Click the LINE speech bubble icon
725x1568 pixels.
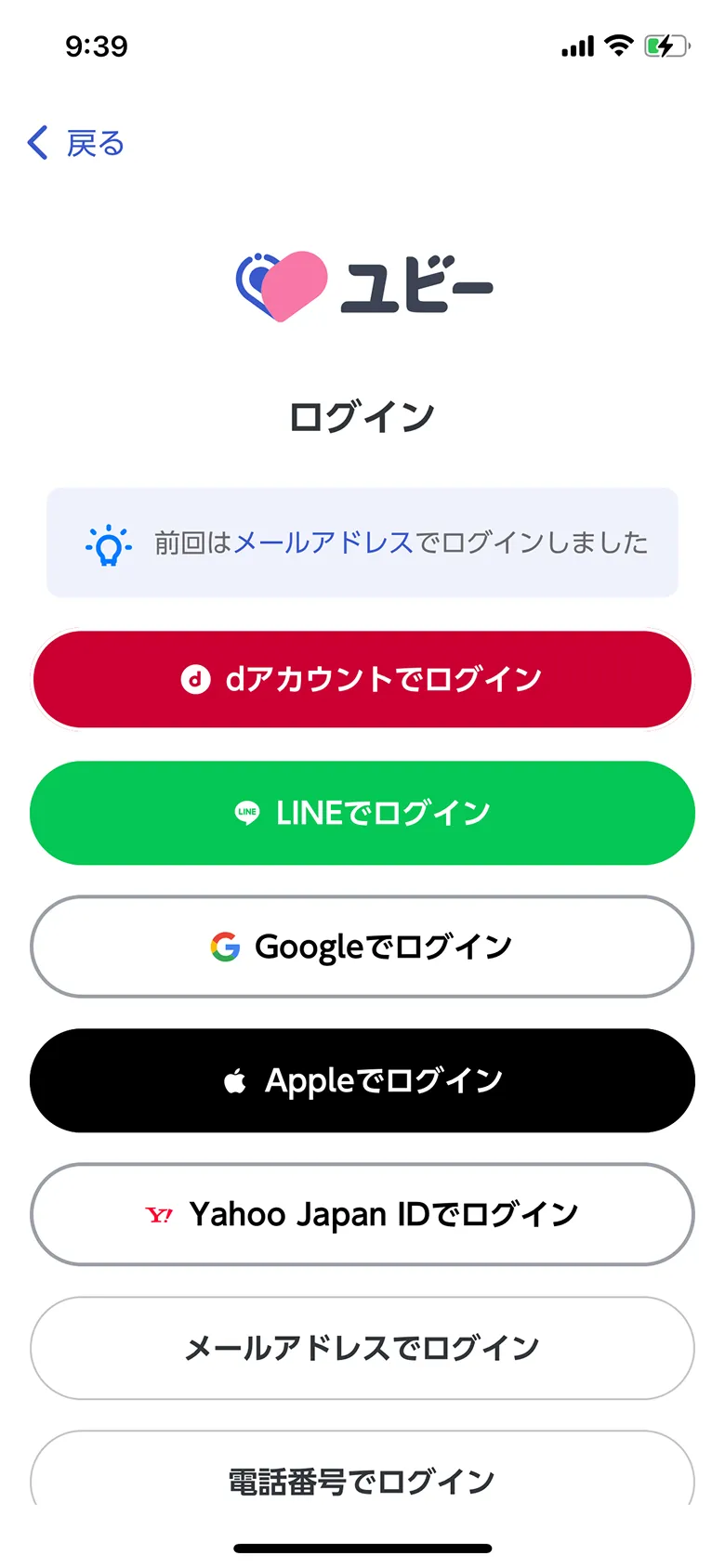[246, 813]
